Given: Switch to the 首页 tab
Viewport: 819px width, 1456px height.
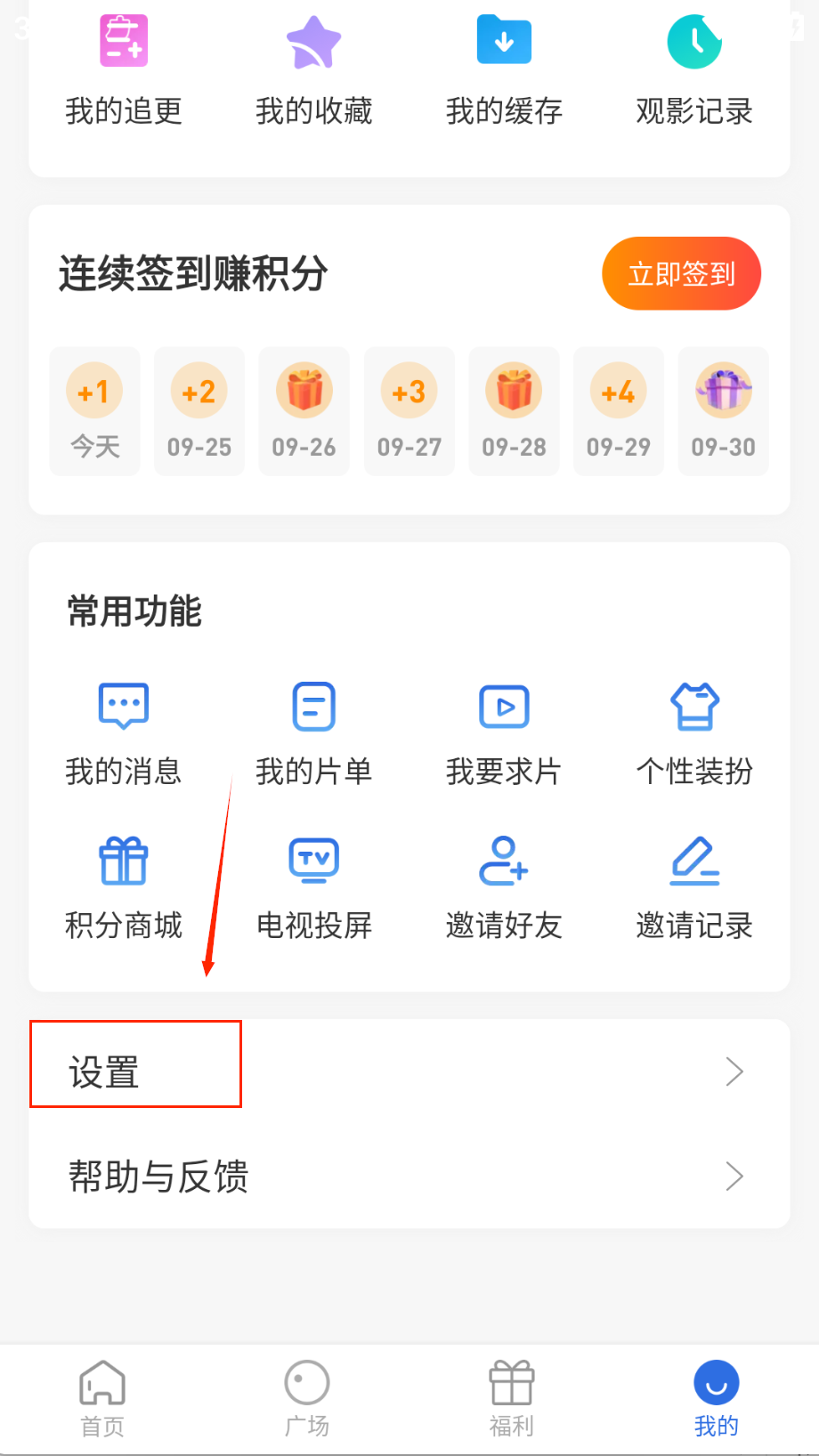Looking at the screenshot, I should pyautogui.click(x=102, y=1399).
